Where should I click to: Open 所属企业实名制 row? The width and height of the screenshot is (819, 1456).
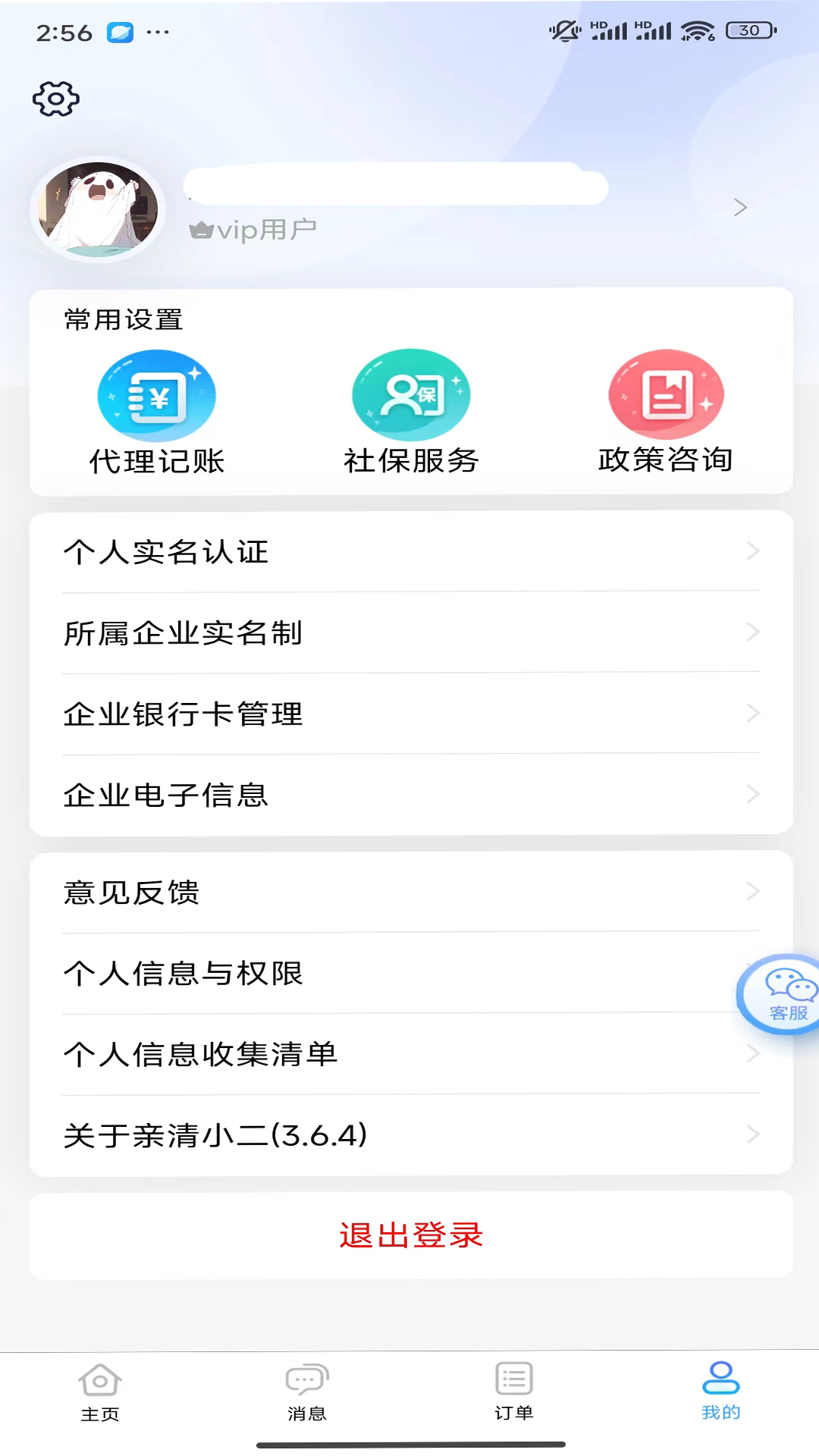[x=411, y=633]
